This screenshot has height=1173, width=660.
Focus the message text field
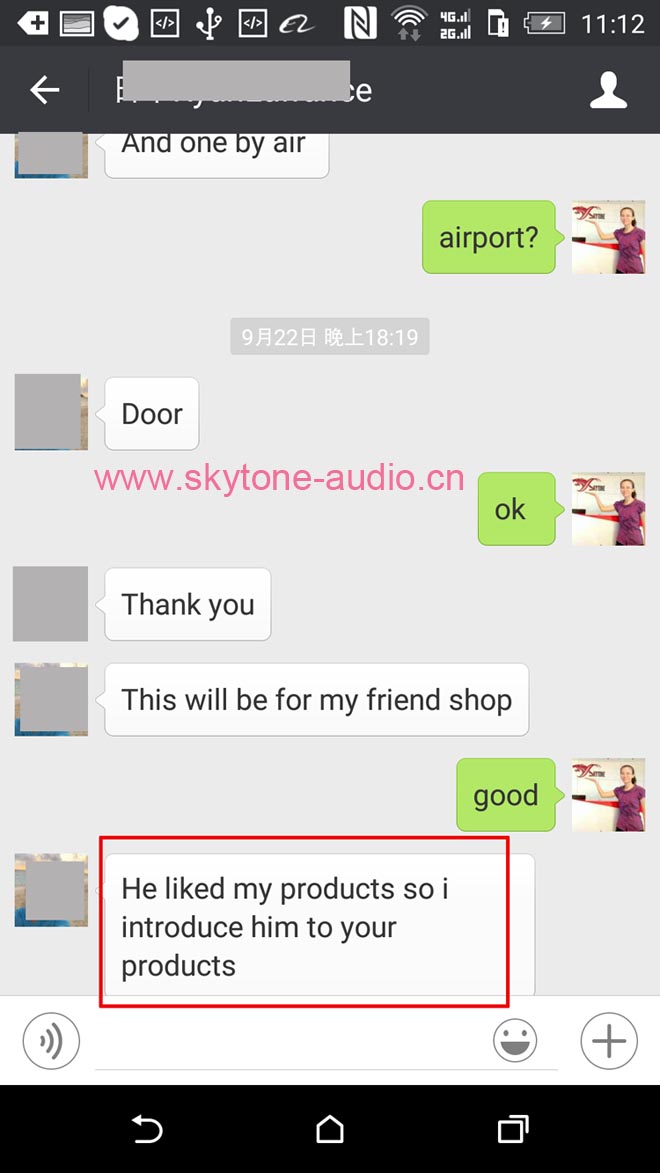[290, 1042]
